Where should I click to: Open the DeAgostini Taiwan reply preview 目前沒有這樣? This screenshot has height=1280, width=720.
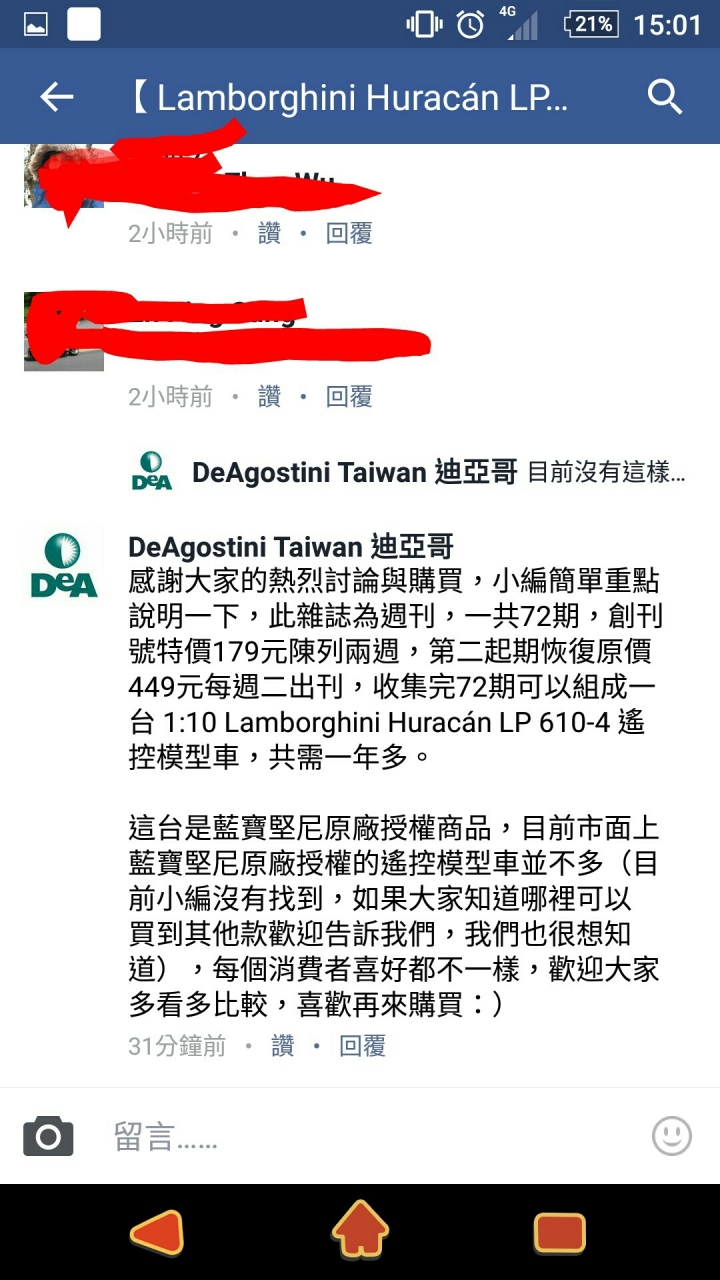[x=606, y=472]
